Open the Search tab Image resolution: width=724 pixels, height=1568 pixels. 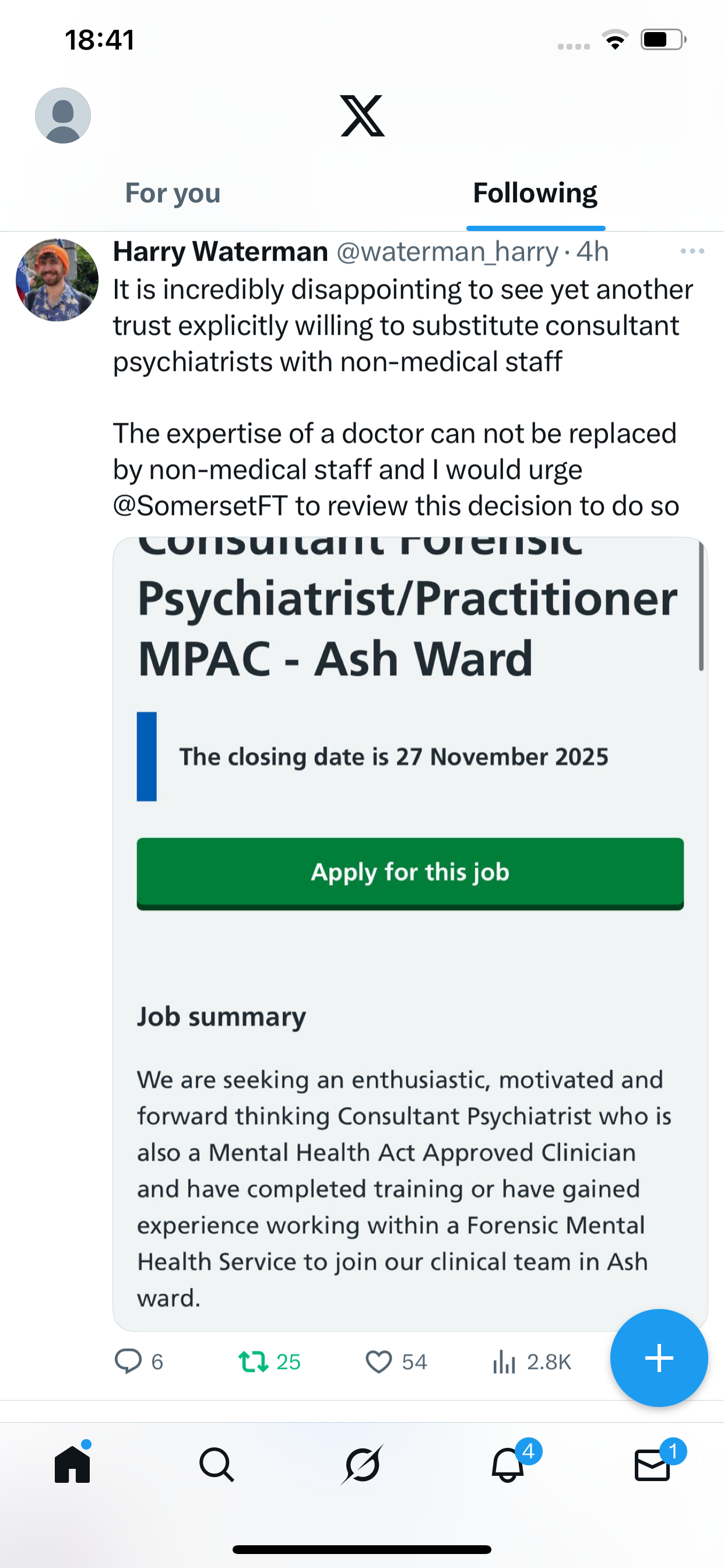pos(217,1465)
